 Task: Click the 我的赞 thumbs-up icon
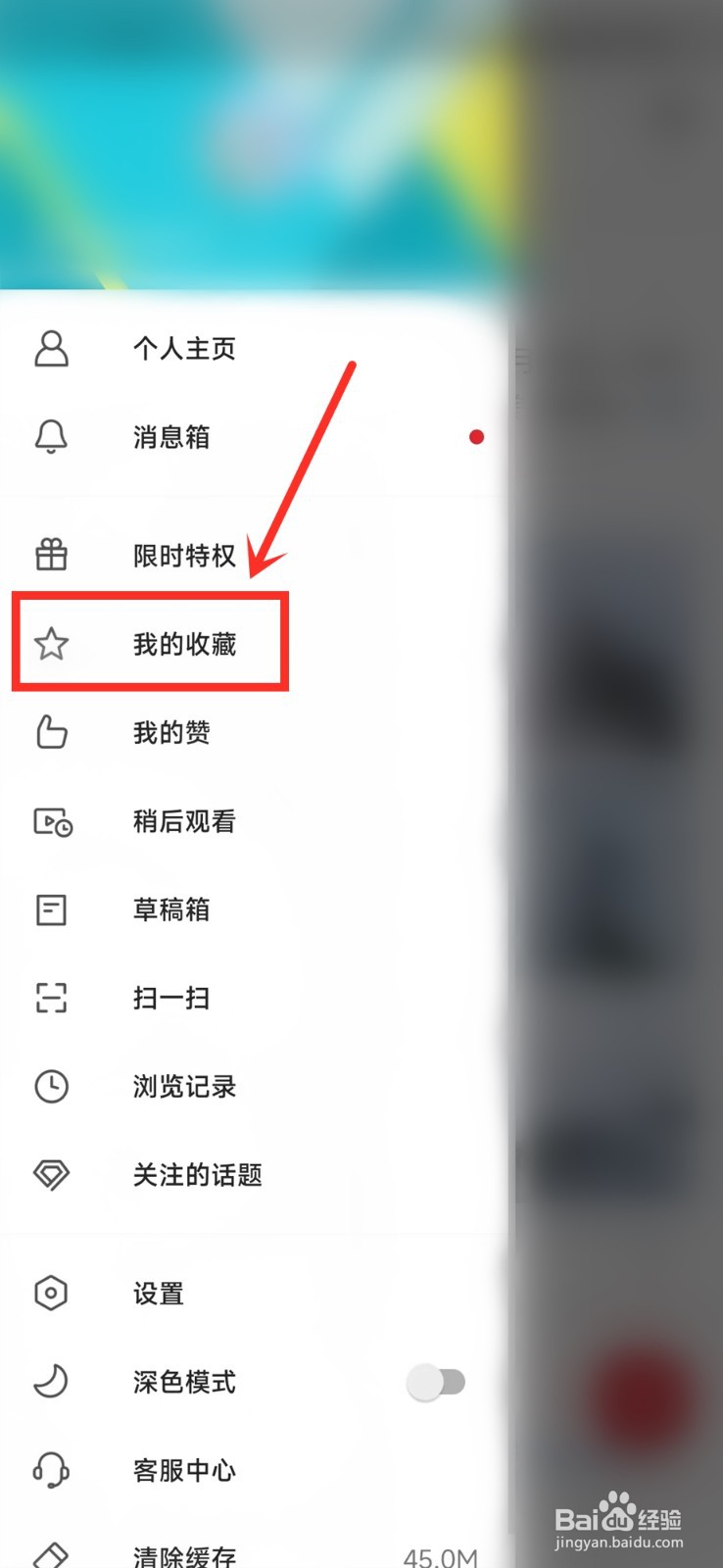pos(50,732)
